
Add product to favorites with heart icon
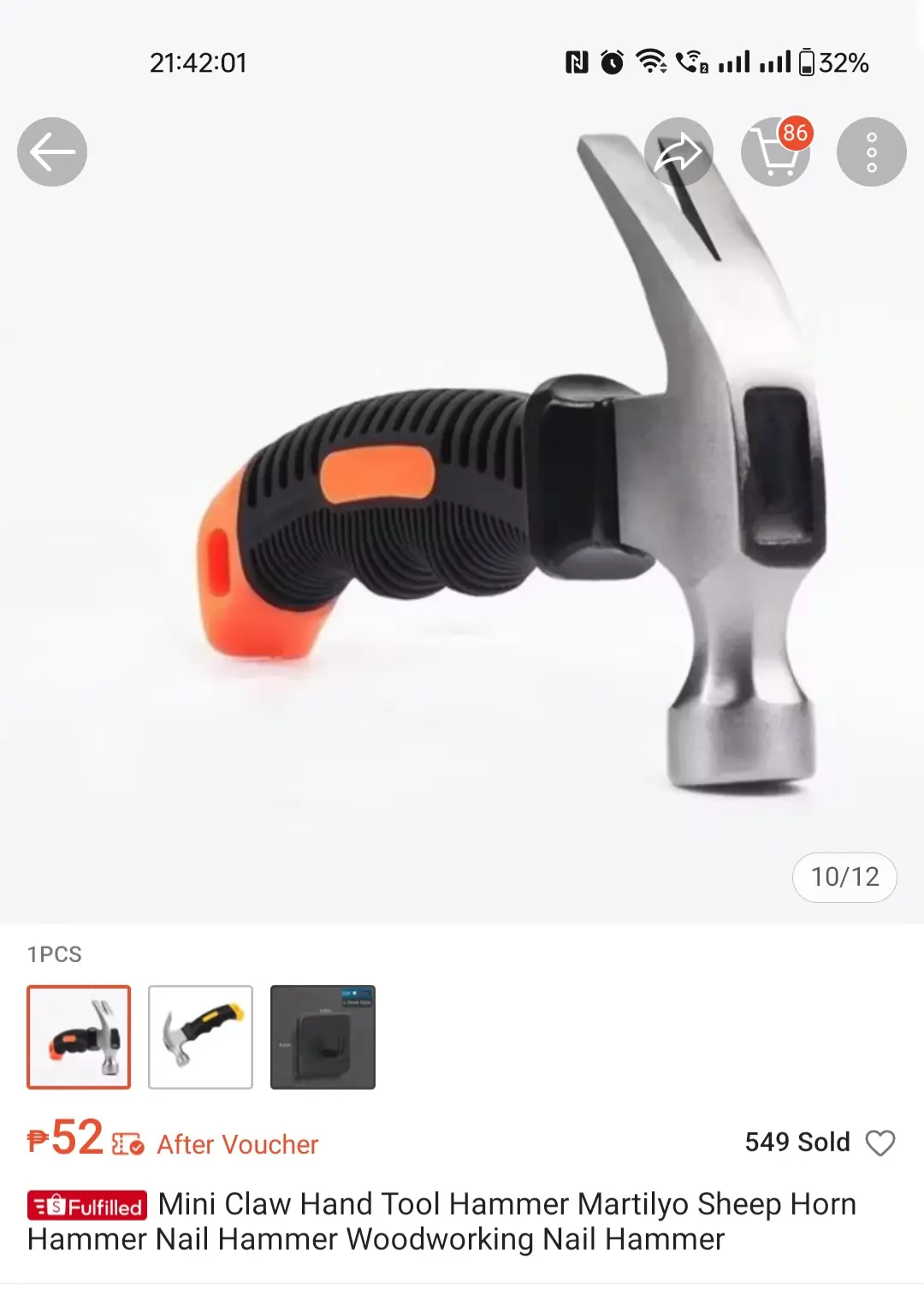tap(880, 1143)
